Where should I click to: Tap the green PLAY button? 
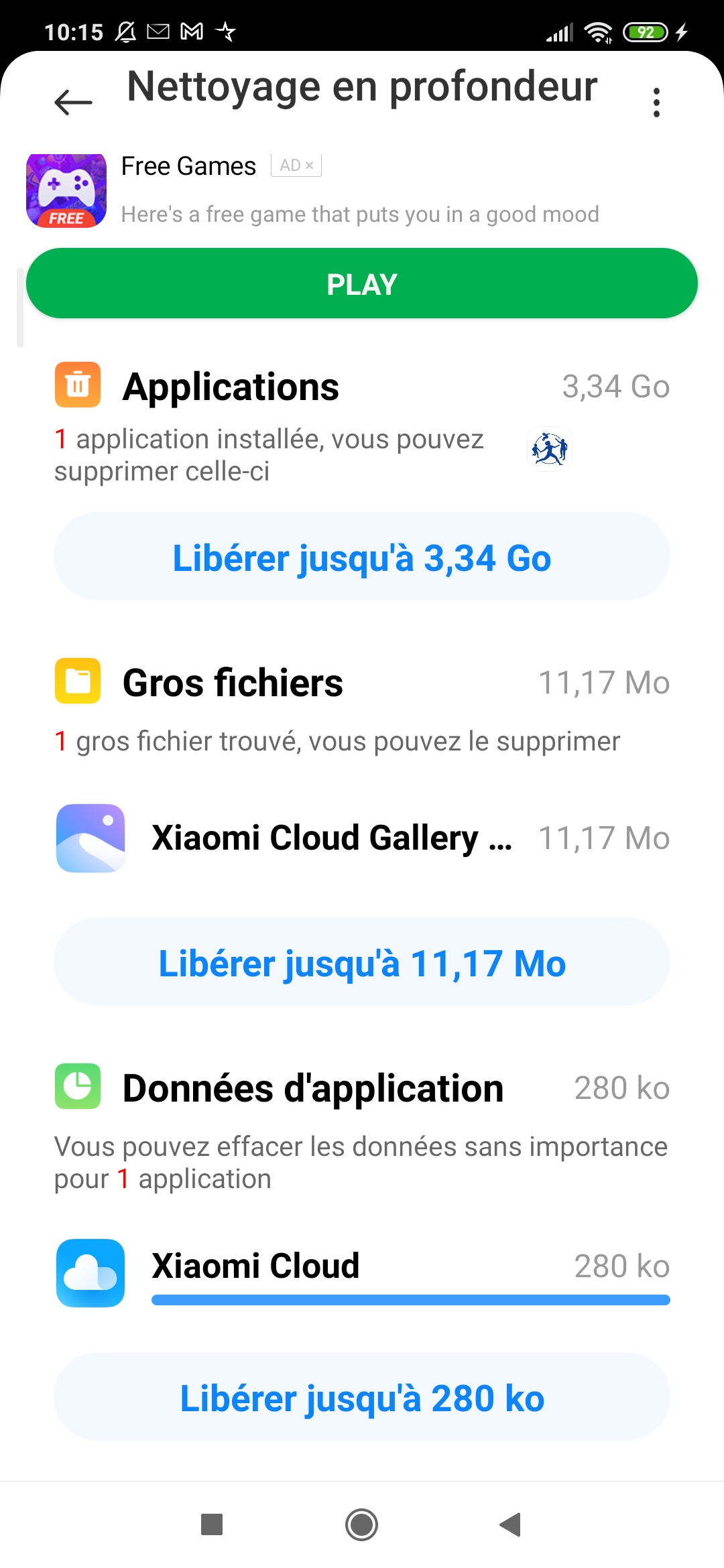[x=362, y=283]
